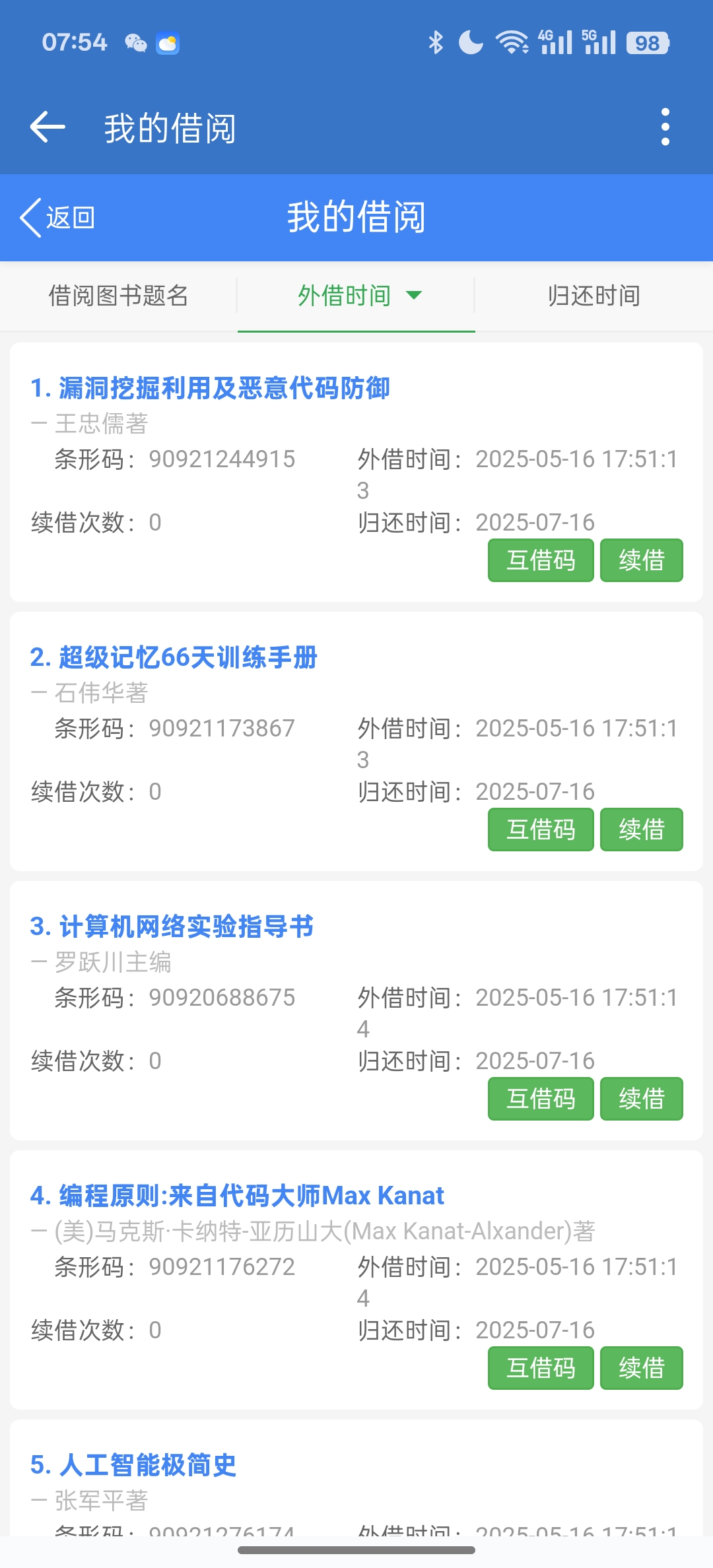Tap the 返回 button
The height and width of the screenshot is (1568, 713).
(58, 218)
